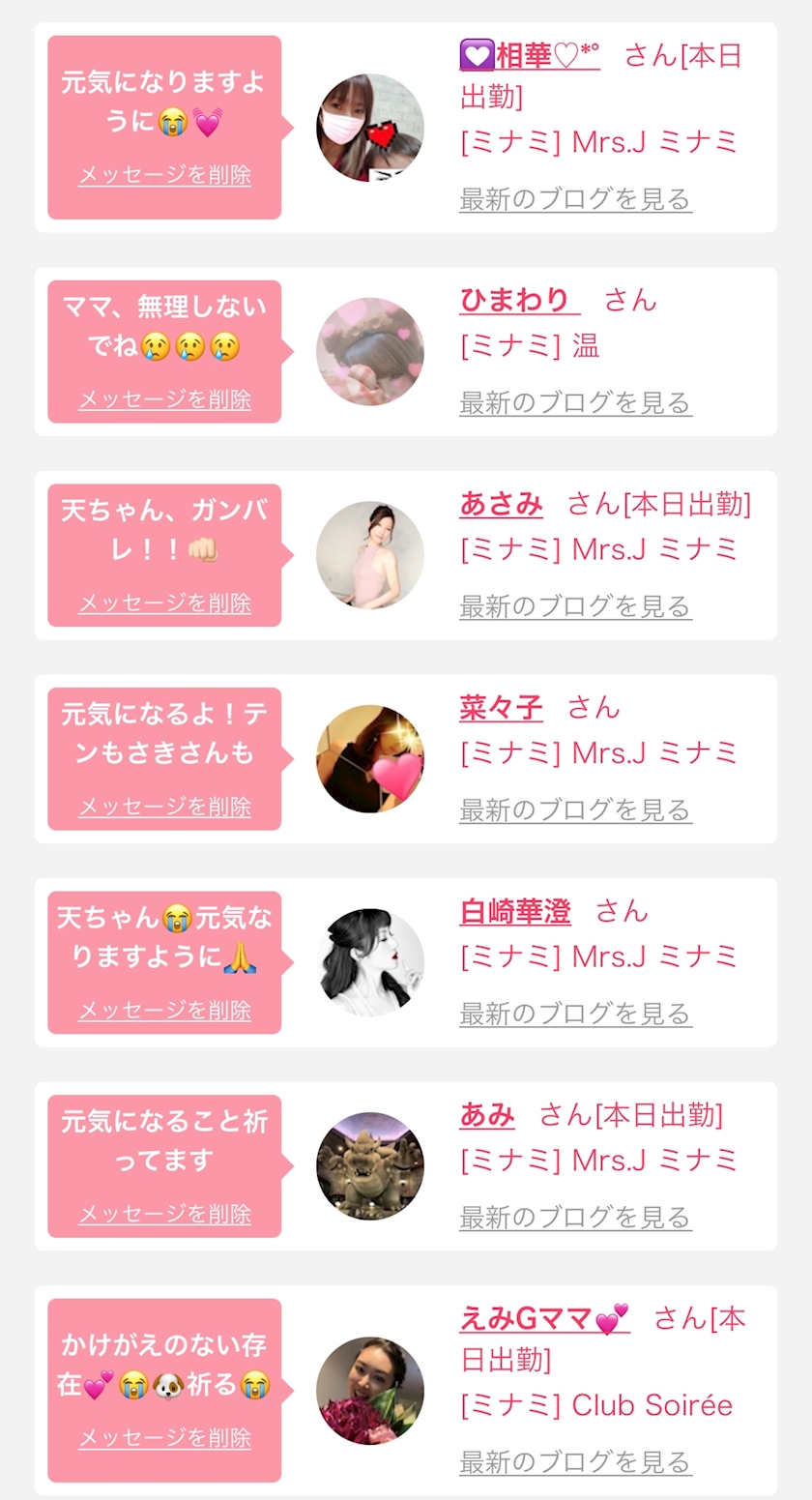View ひまわり's latest blog
This screenshot has width=812, height=1500.
coord(576,402)
